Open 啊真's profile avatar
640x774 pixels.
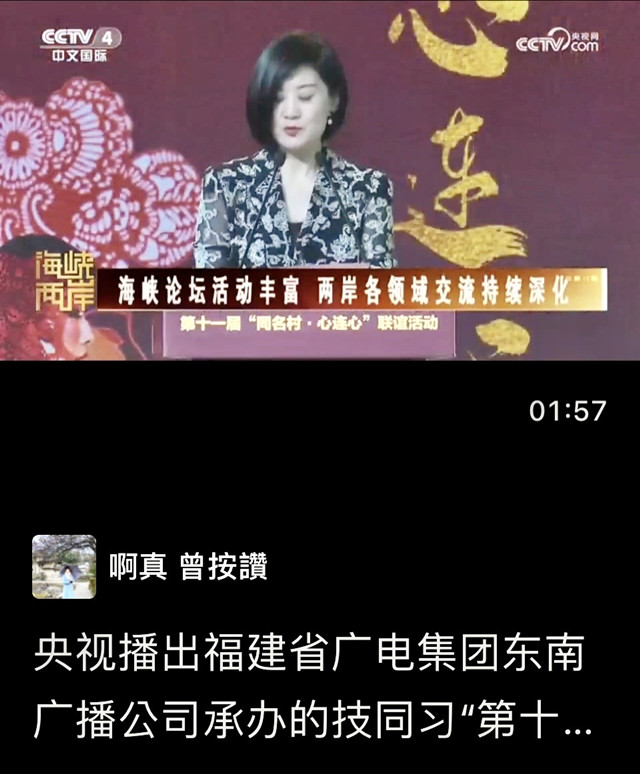pyautogui.click(x=64, y=567)
